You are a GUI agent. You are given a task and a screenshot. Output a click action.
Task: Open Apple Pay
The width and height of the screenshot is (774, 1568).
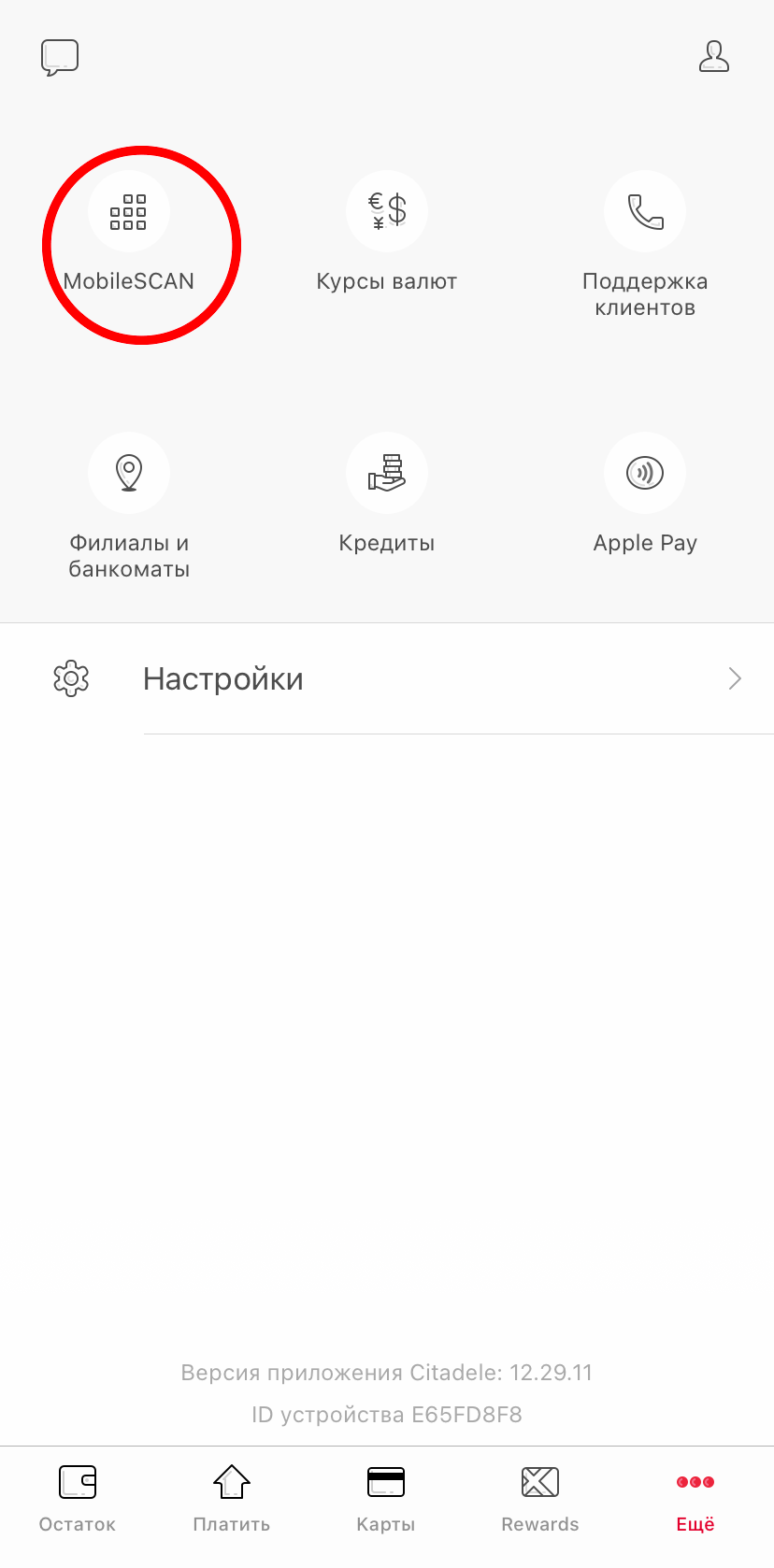point(645,475)
